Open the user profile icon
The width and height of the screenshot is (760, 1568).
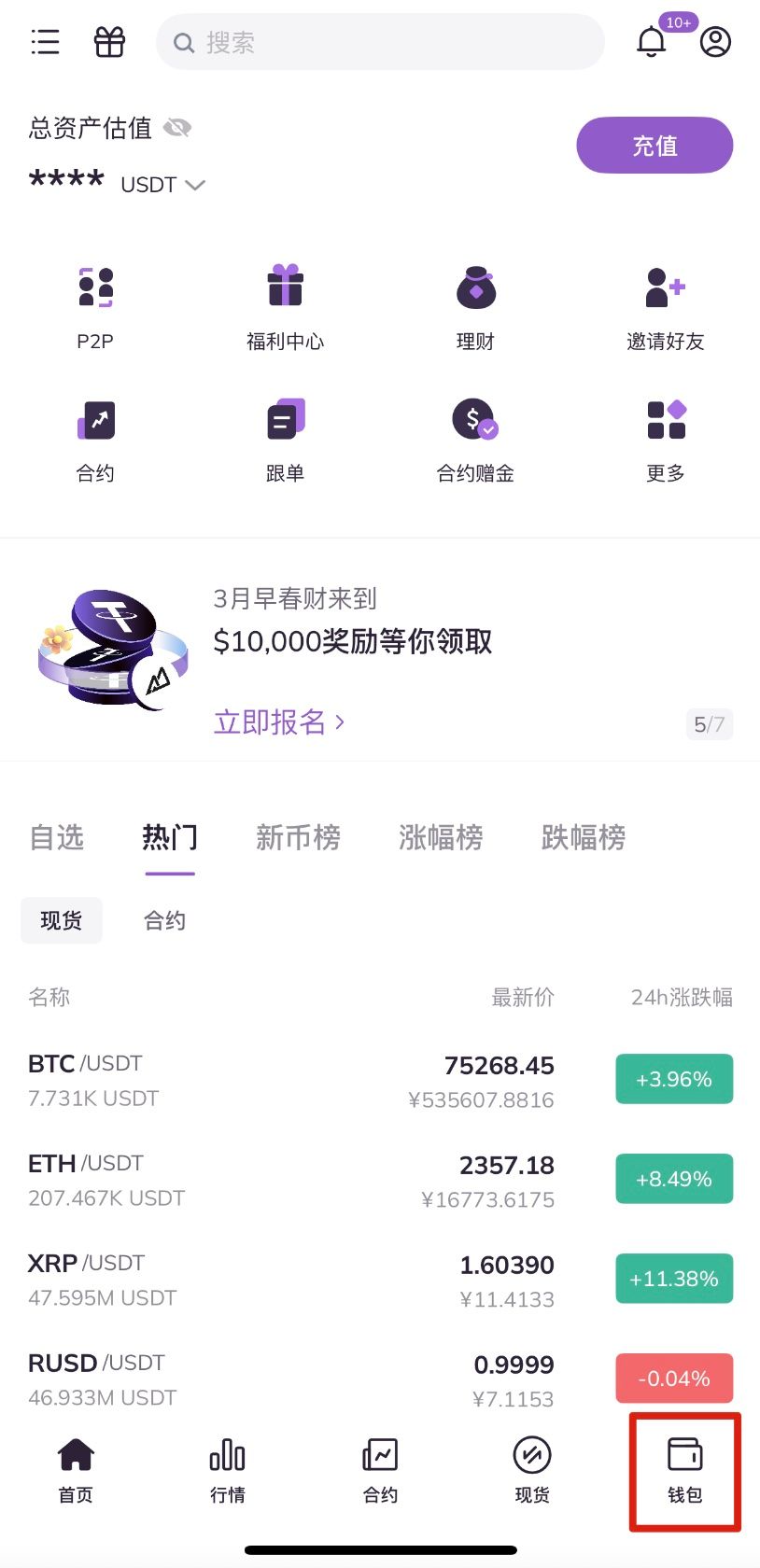tap(715, 42)
